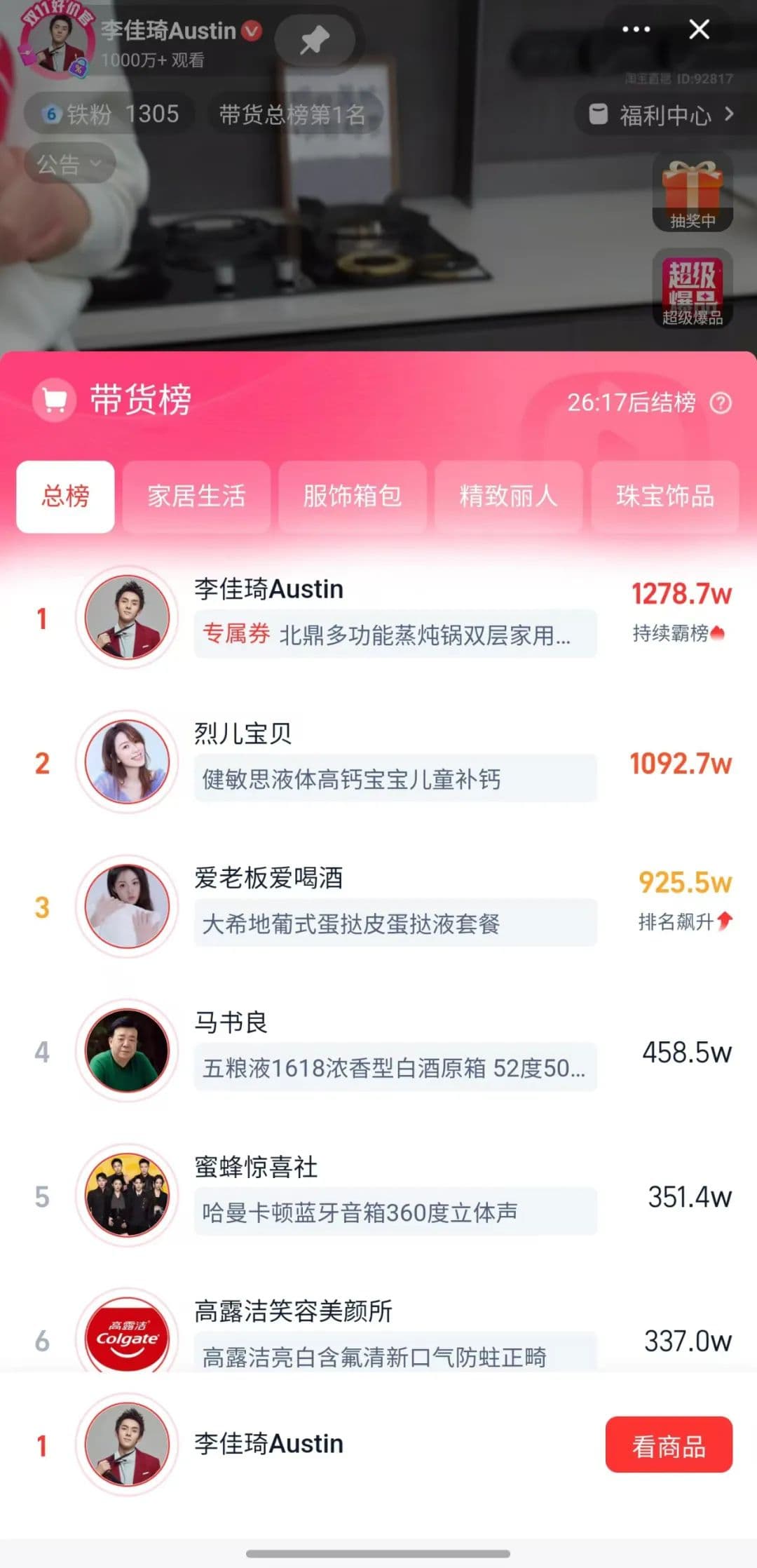Show ranking rules via the question mark
757x1568 pixels.
click(721, 403)
